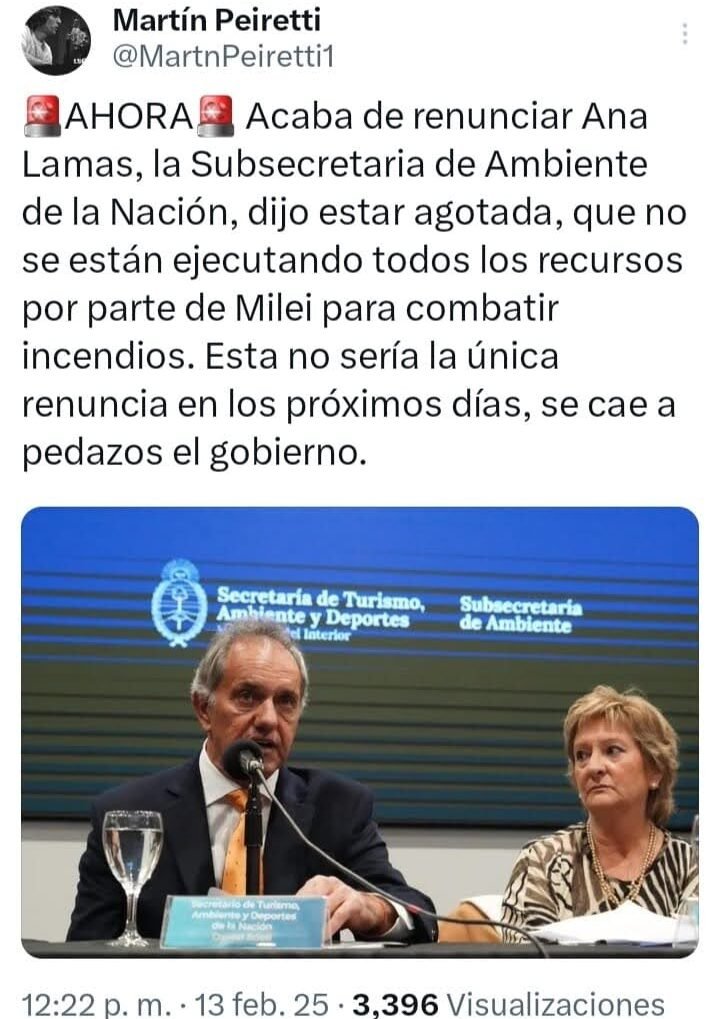Open Martín Peiretti's profile picture
This screenshot has width=720, height=1019.
click(x=56, y=39)
